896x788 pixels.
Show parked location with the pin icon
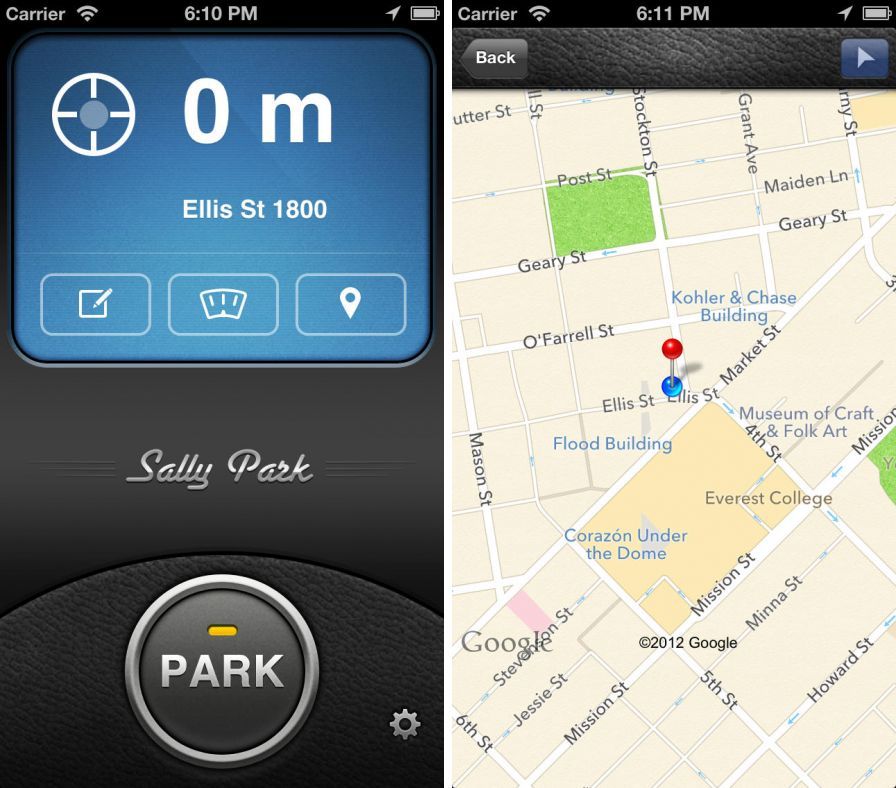[350, 304]
